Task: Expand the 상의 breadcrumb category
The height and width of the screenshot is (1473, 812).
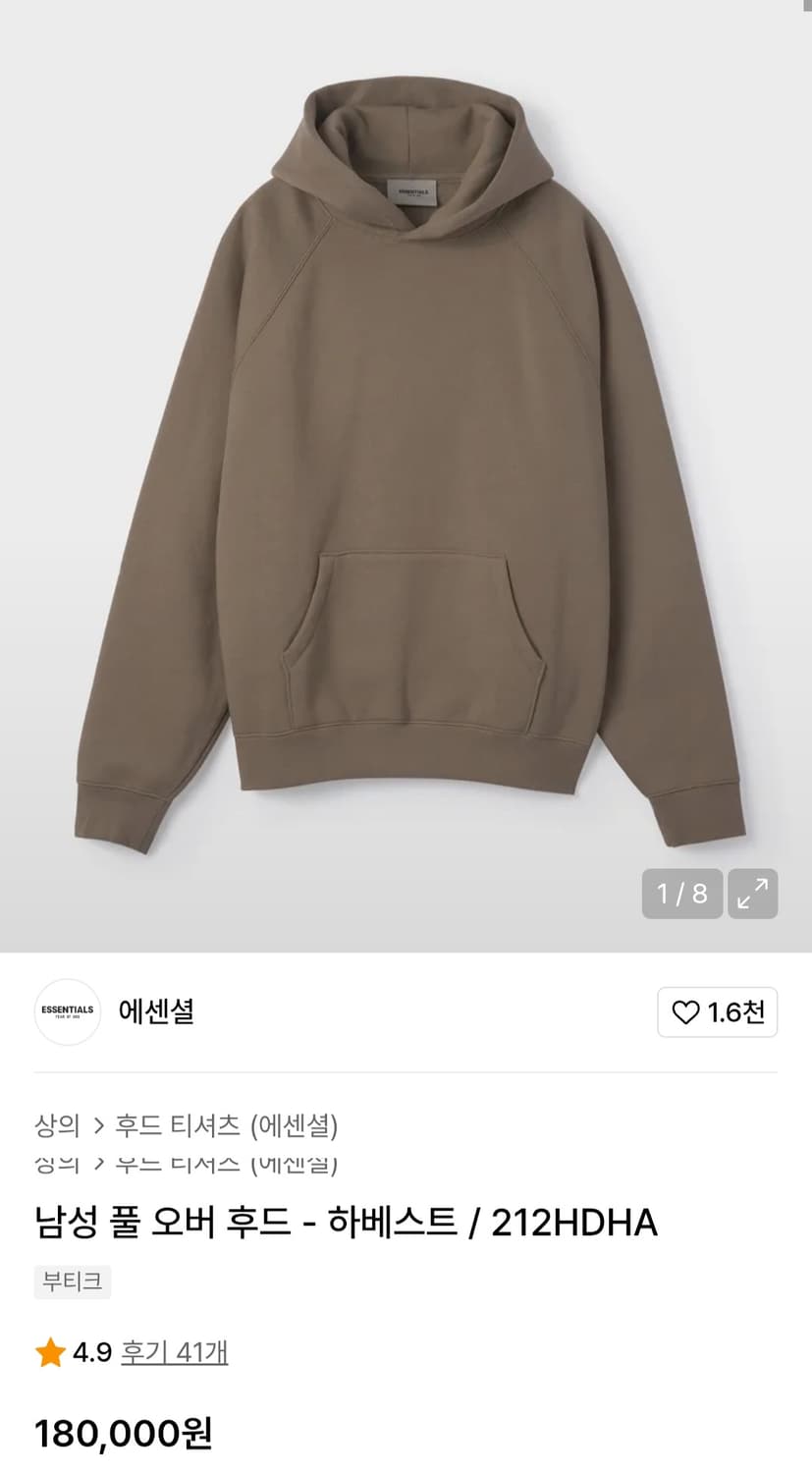Action: click(54, 1126)
